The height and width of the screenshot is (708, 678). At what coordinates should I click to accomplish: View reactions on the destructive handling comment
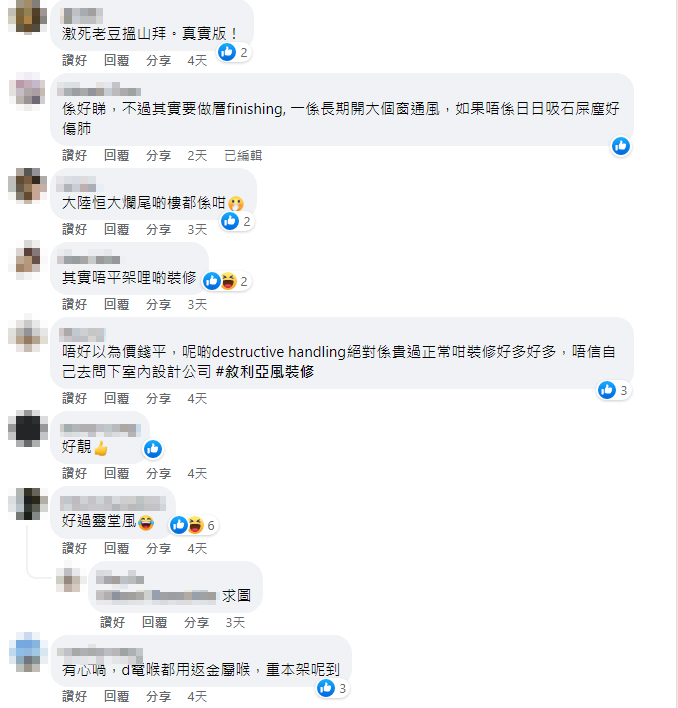(613, 390)
